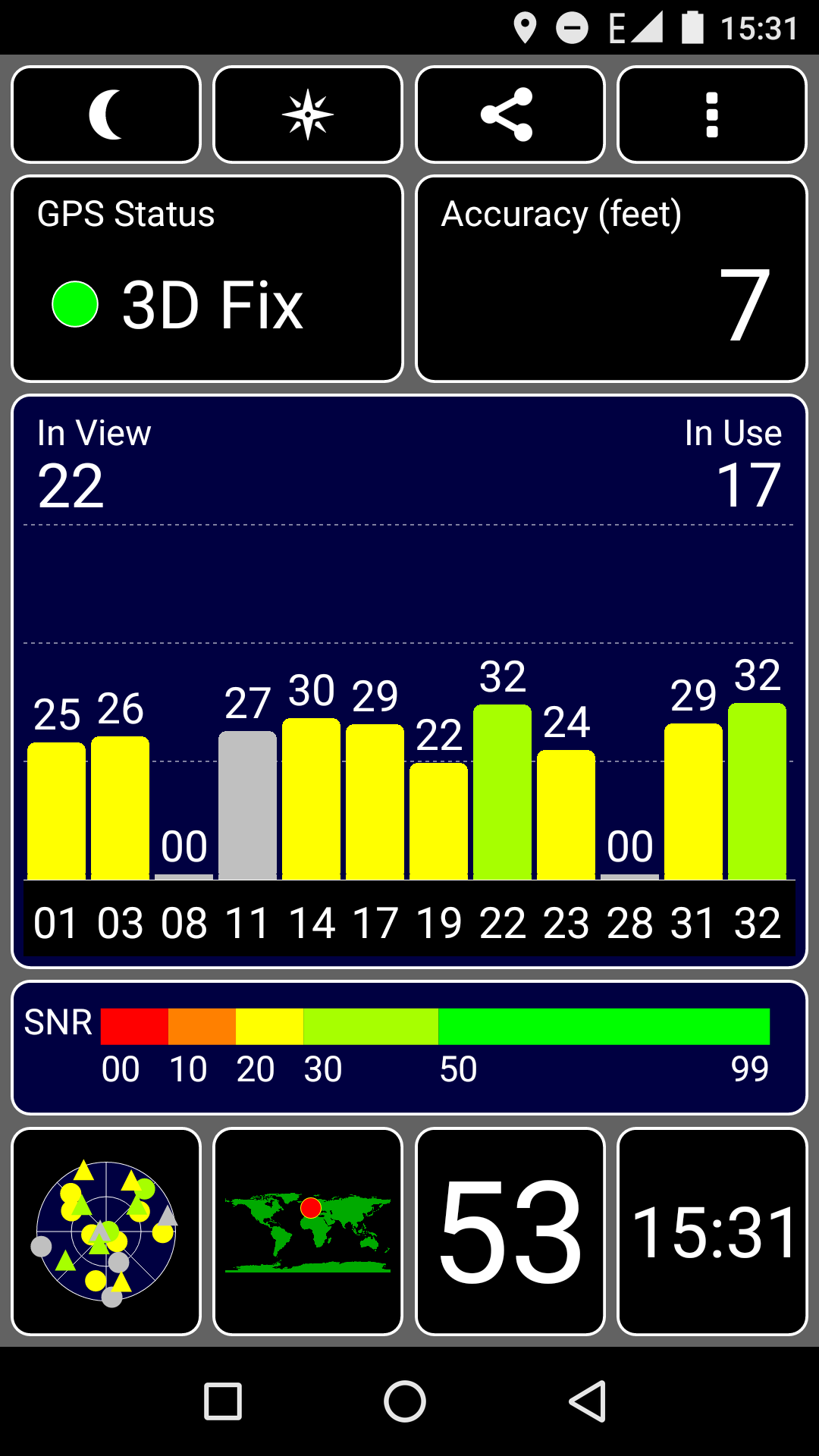The image size is (819, 1456).
Task: Switch to night mode with moon icon
Action: 106,115
